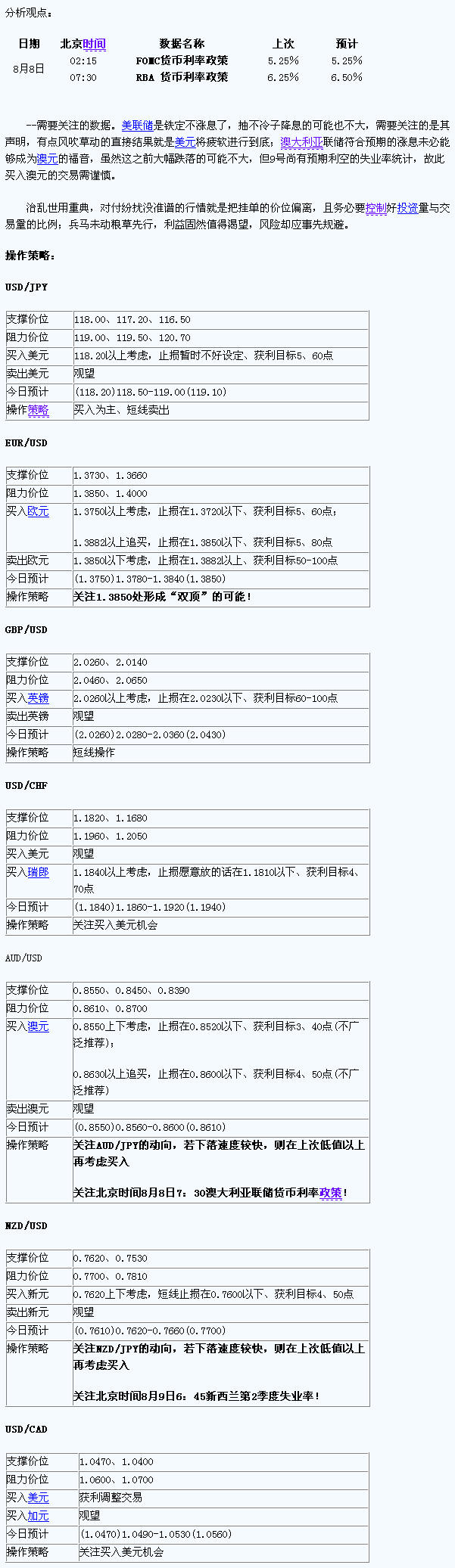The height and width of the screenshot is (1568, 455).
Task: Open the 时间 link in the table header
Action: click(95, 44)
